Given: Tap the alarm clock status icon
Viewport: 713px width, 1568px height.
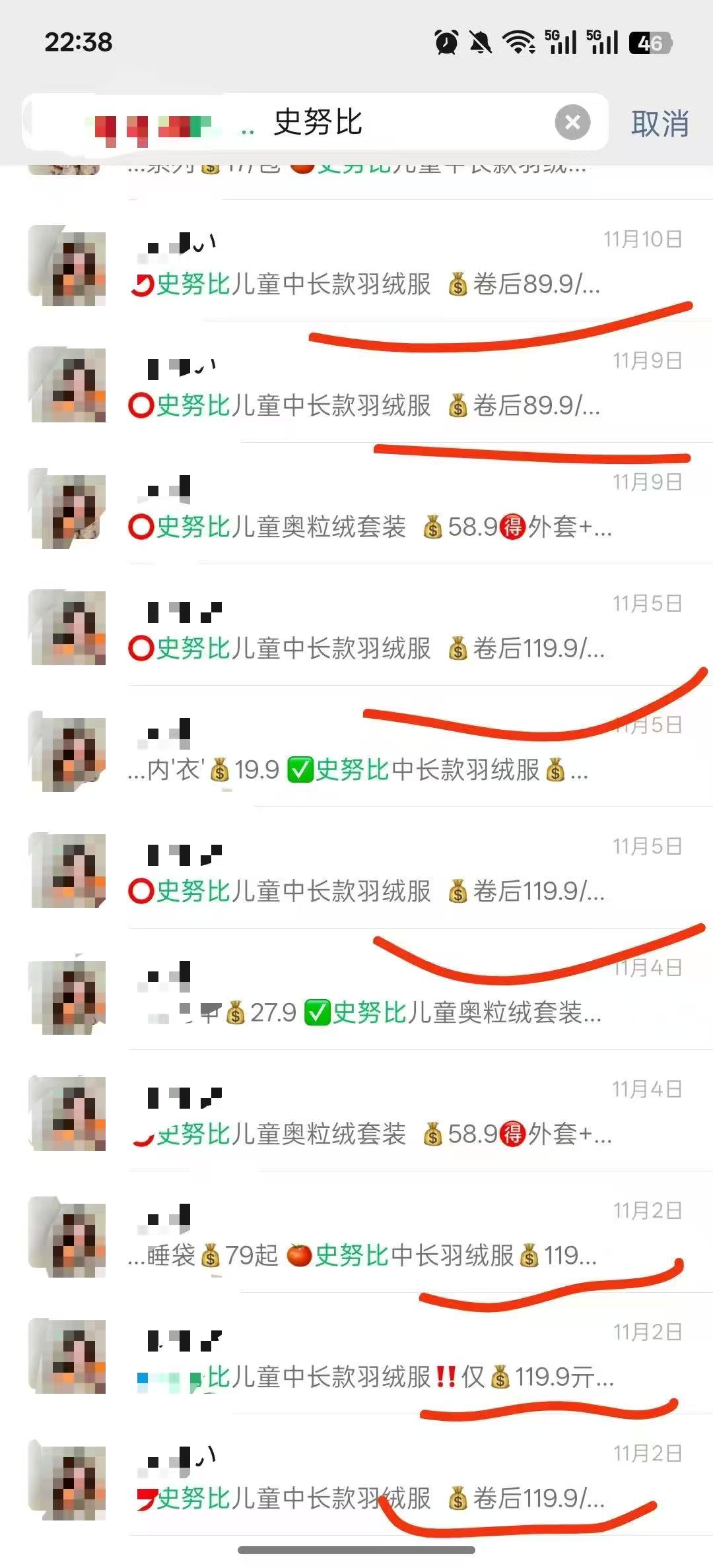Looking at the screenshot, I should pos(447,43).
